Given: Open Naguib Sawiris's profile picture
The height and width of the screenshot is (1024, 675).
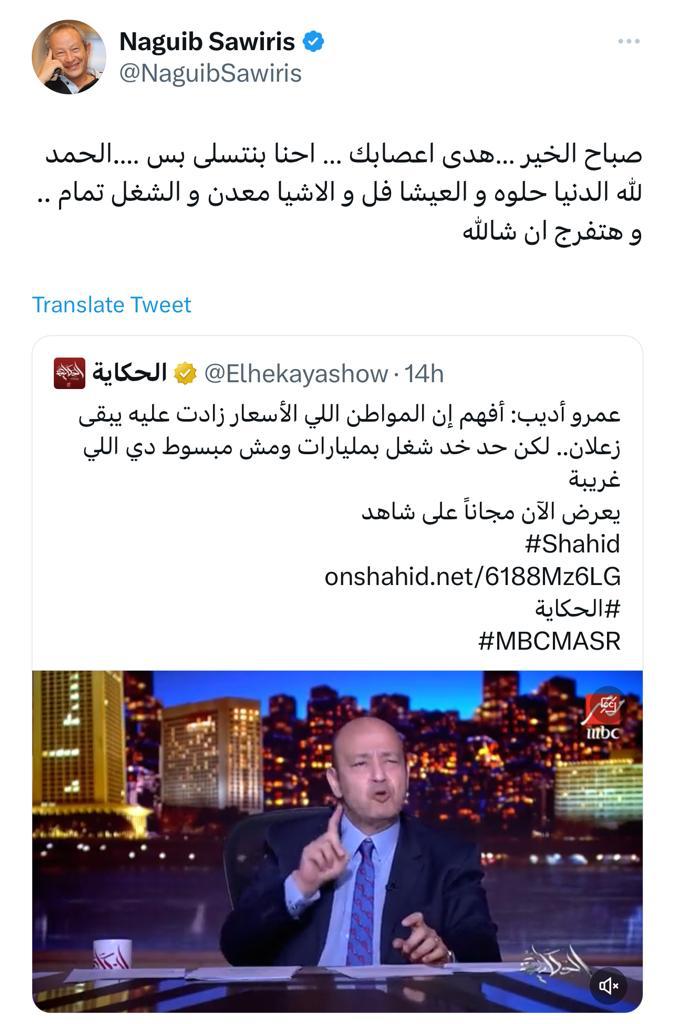Looking at the screenshot, I should [x=68, y=57].
